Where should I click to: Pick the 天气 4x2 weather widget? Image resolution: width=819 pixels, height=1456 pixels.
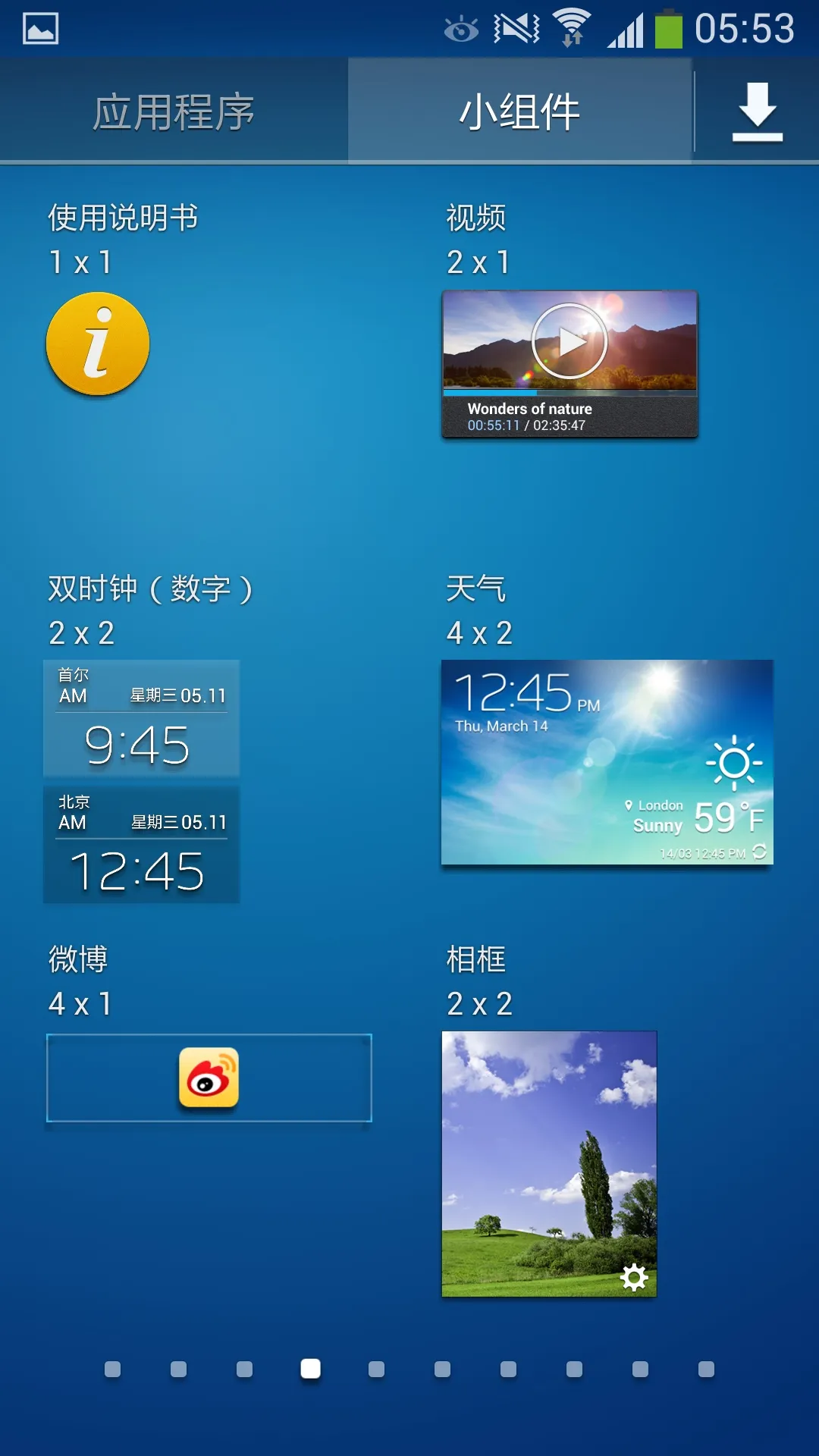[x=607, y=762]
